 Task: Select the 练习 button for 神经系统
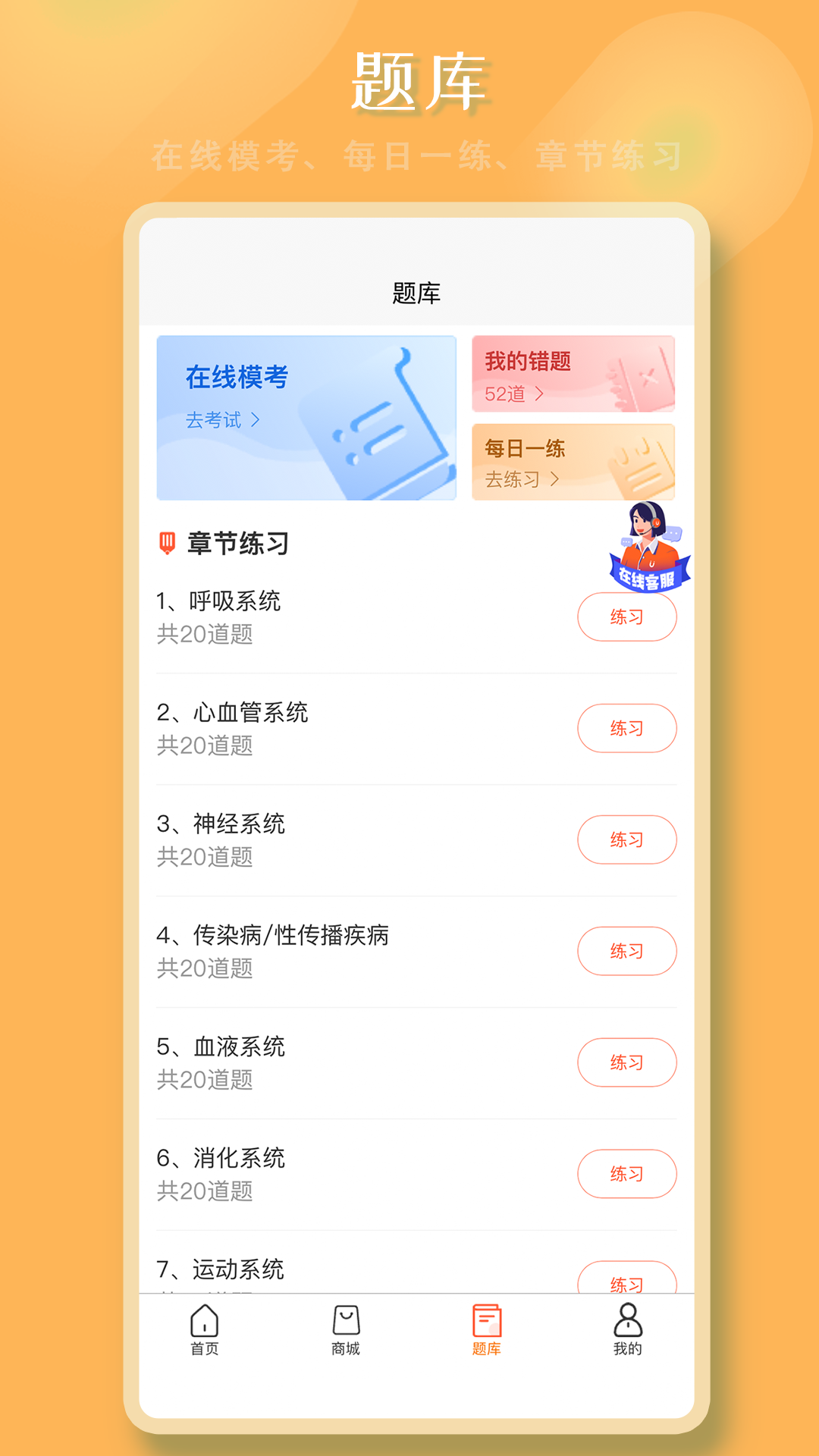click(627, 839)
